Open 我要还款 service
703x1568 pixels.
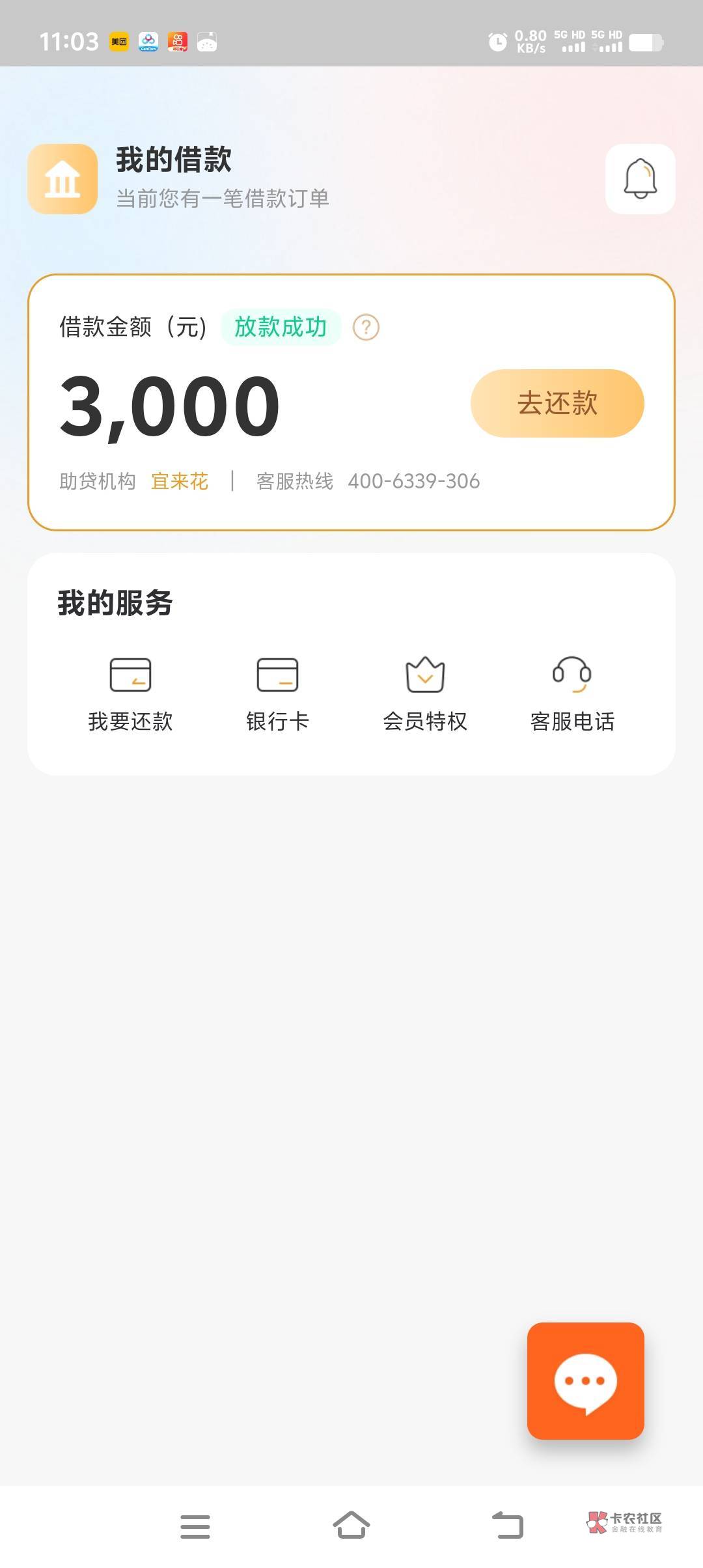pos(130,693)
